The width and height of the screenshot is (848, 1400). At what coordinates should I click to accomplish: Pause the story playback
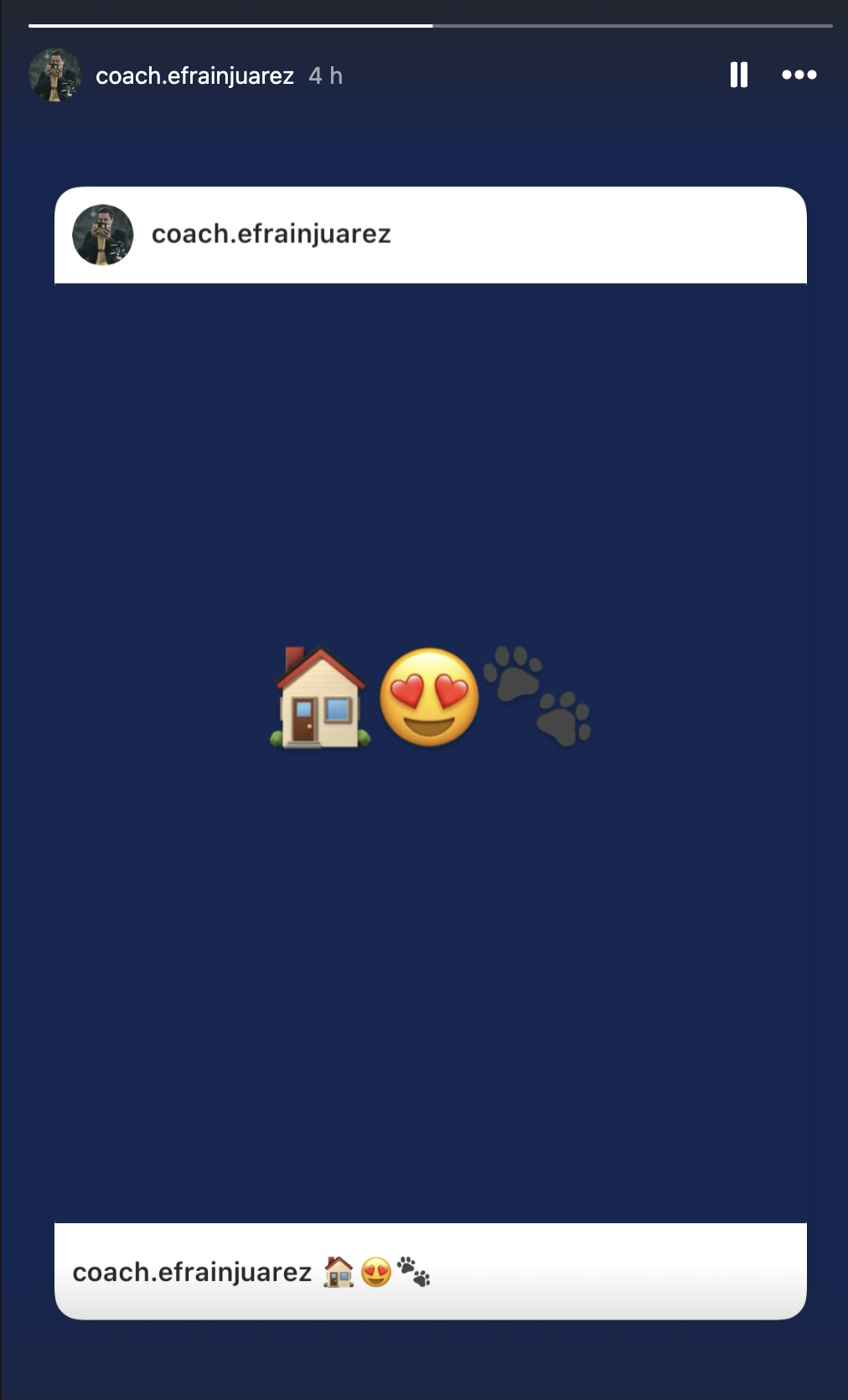pos(738,75)
